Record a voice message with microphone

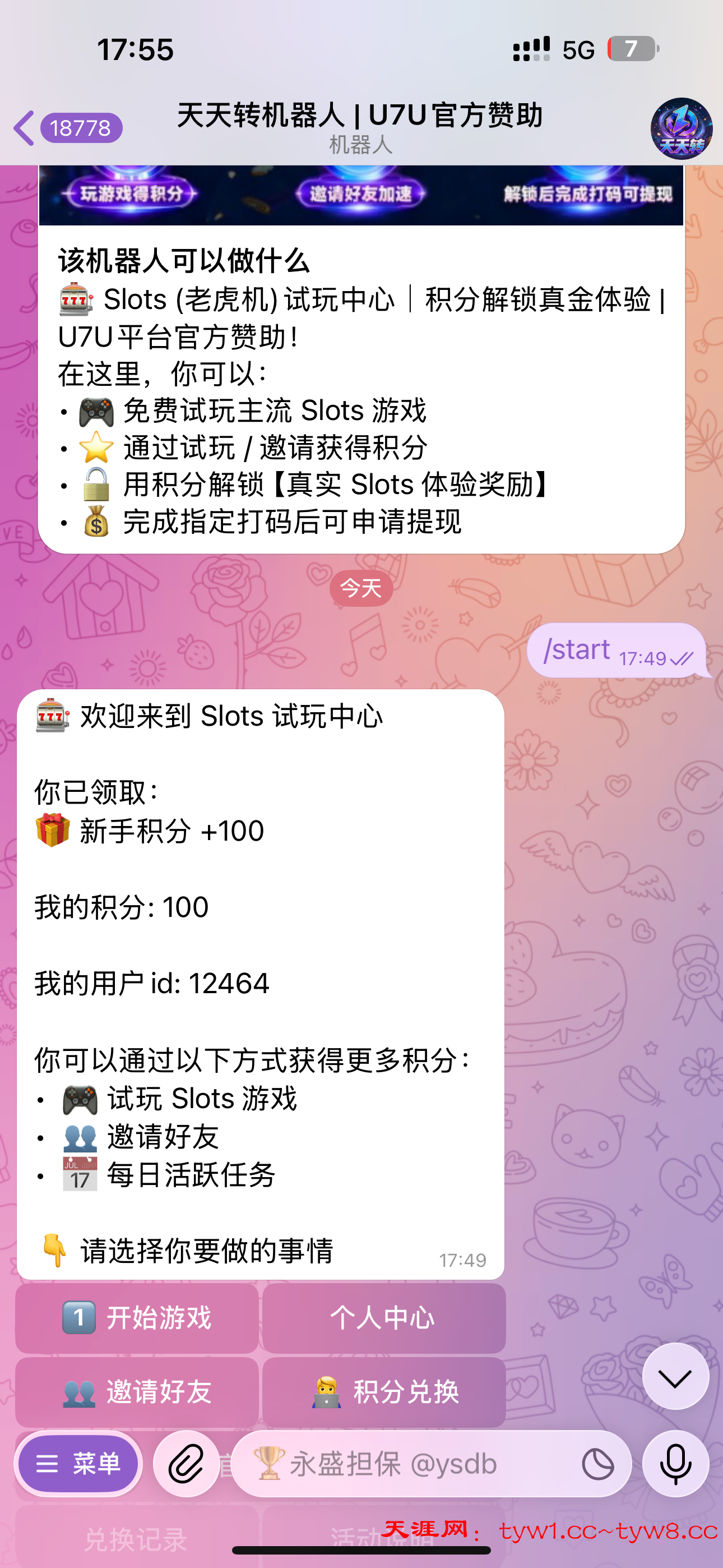[x=675, y=1464]
